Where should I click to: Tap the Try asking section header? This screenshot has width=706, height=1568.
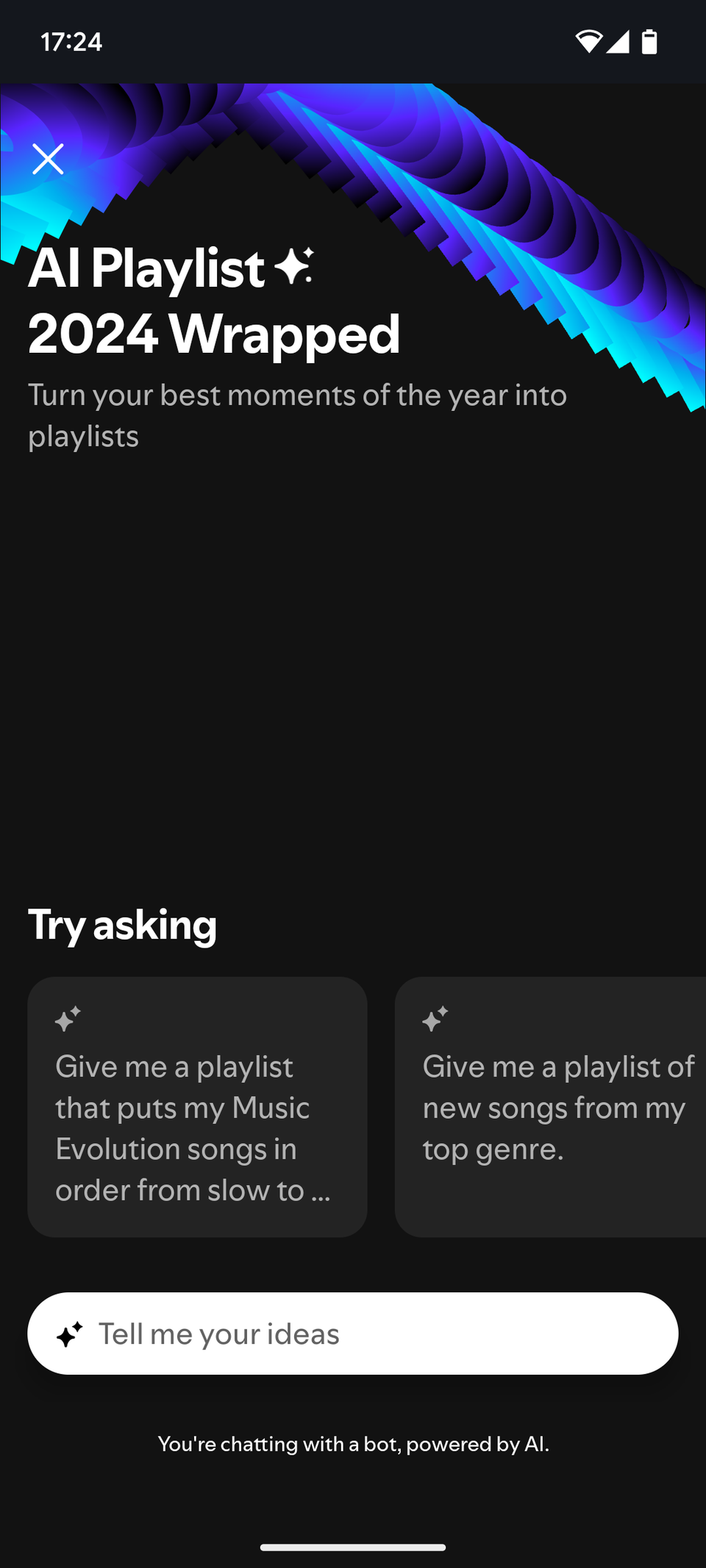point(121,924)
